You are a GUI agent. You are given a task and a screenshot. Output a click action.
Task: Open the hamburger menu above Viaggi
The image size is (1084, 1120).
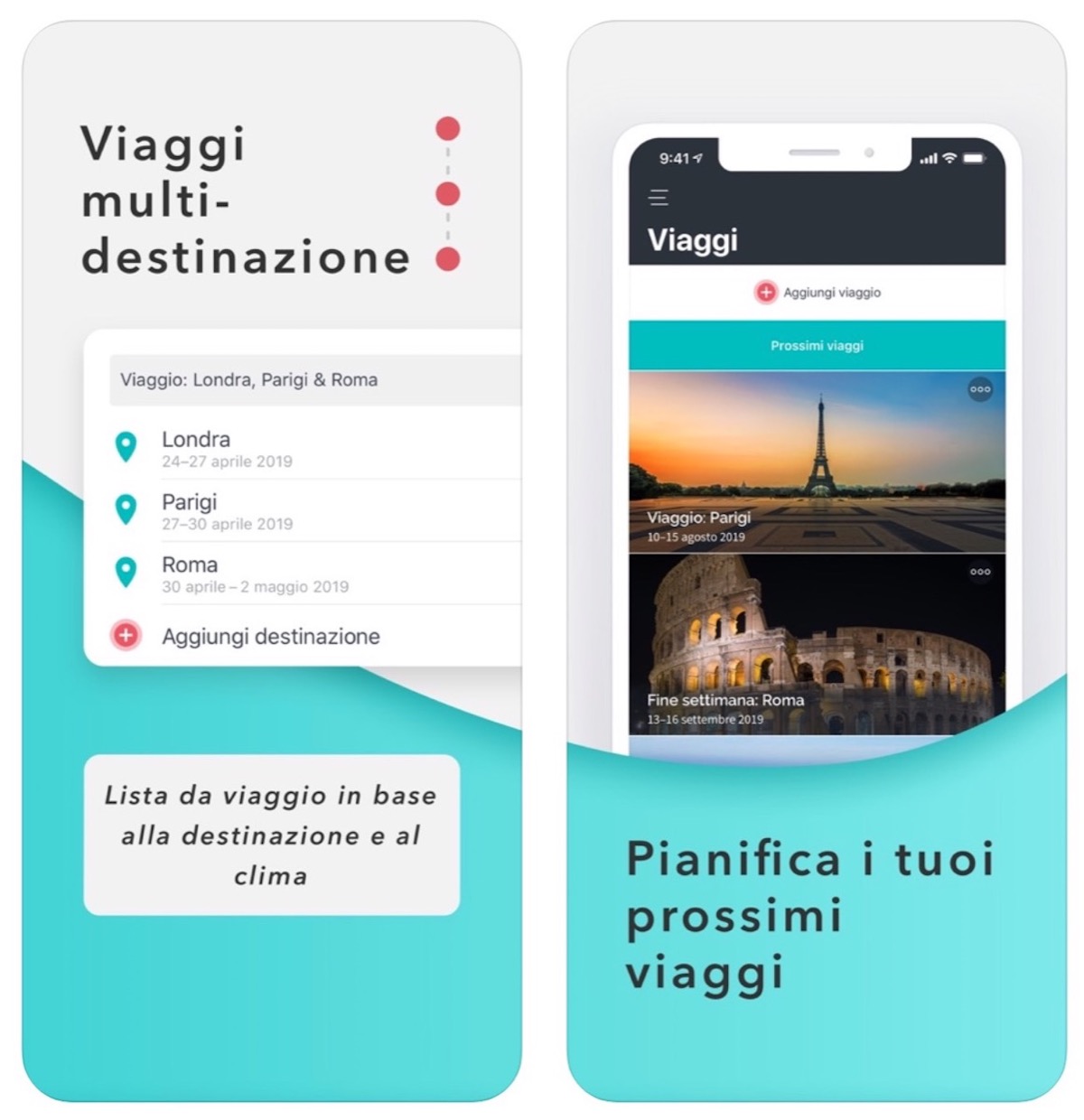pos(658,197)
